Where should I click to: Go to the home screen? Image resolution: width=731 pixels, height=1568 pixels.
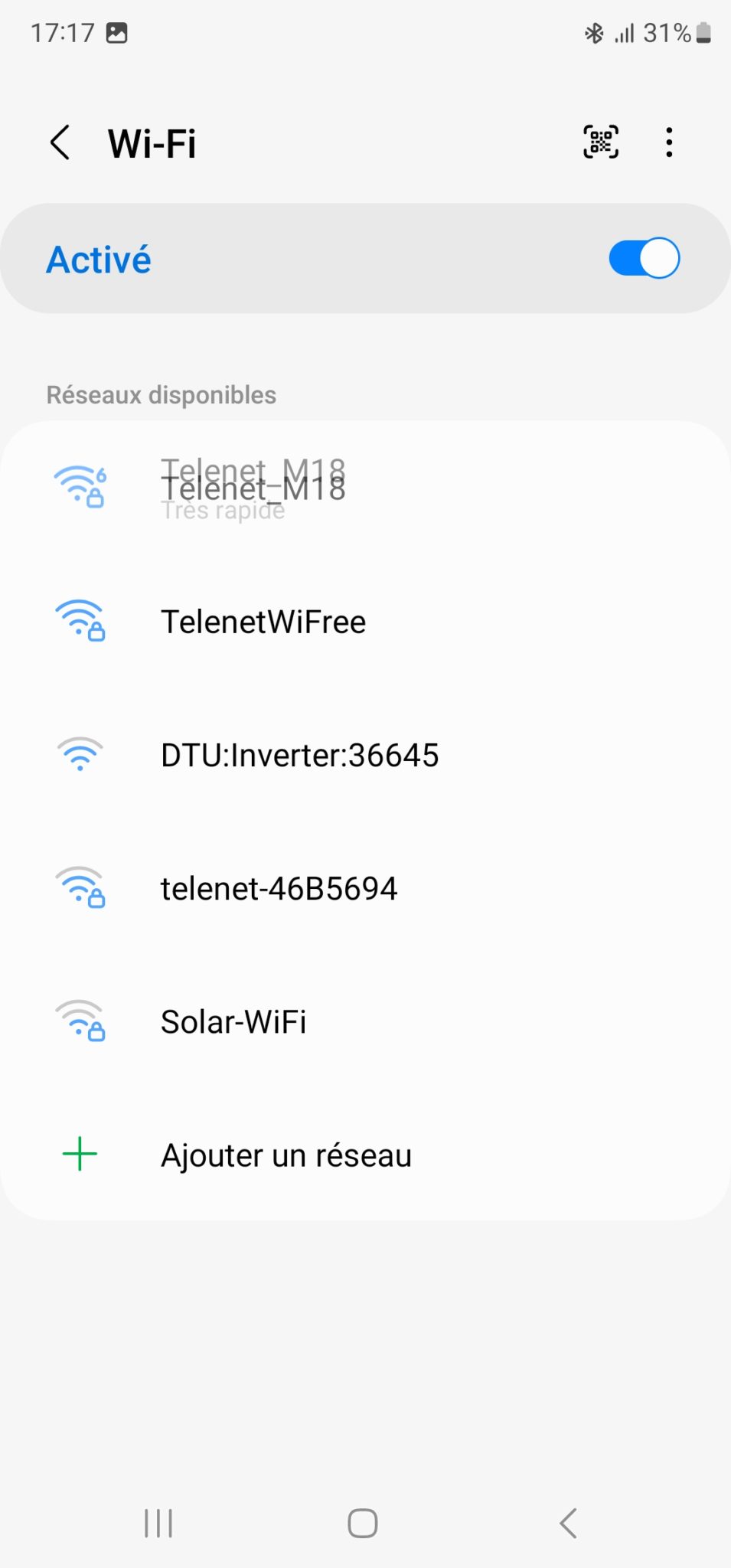coord(363,1523)
